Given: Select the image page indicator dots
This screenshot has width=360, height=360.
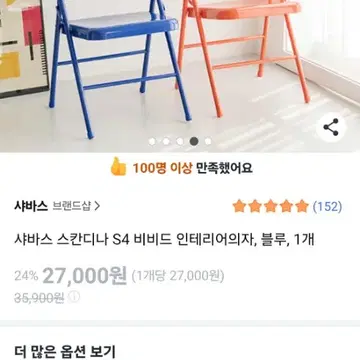Looking at the screenshot, I should tap(180, 141).
